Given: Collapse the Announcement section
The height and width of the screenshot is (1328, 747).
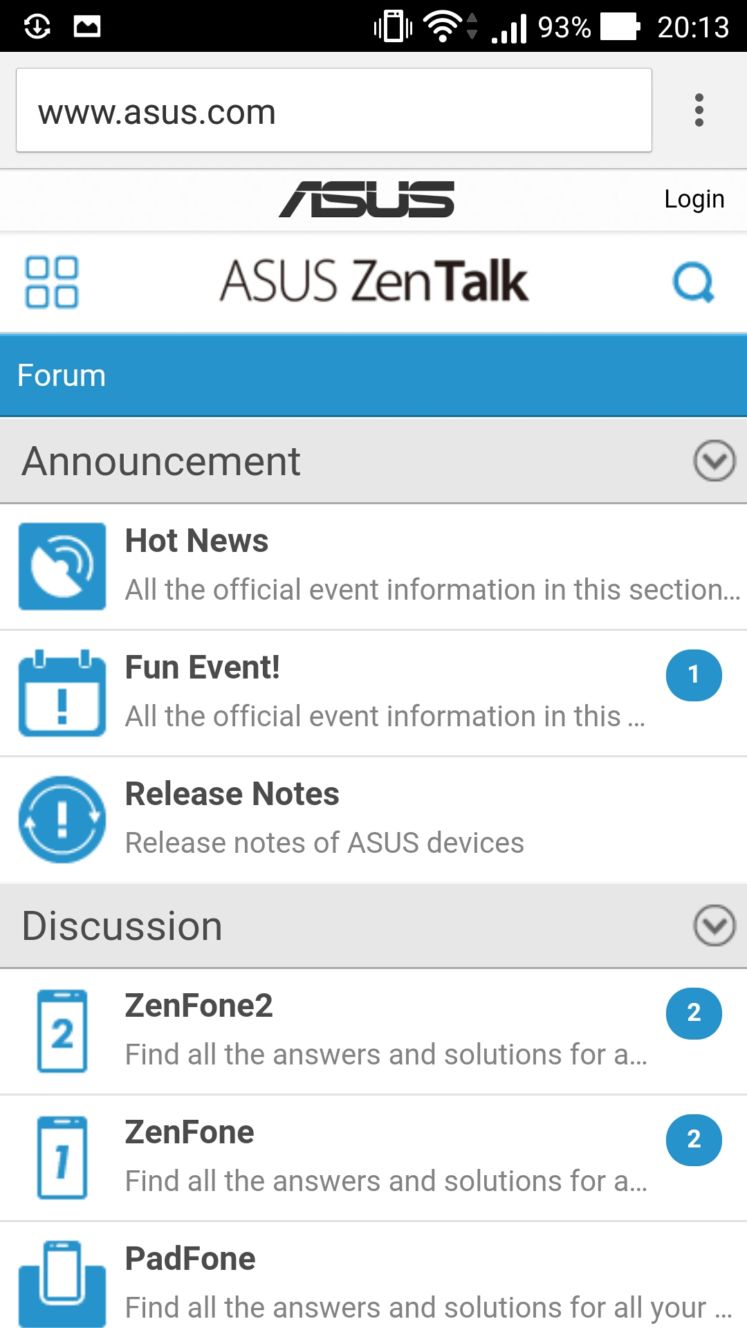Looking at the screenshot, I should 714,461.
